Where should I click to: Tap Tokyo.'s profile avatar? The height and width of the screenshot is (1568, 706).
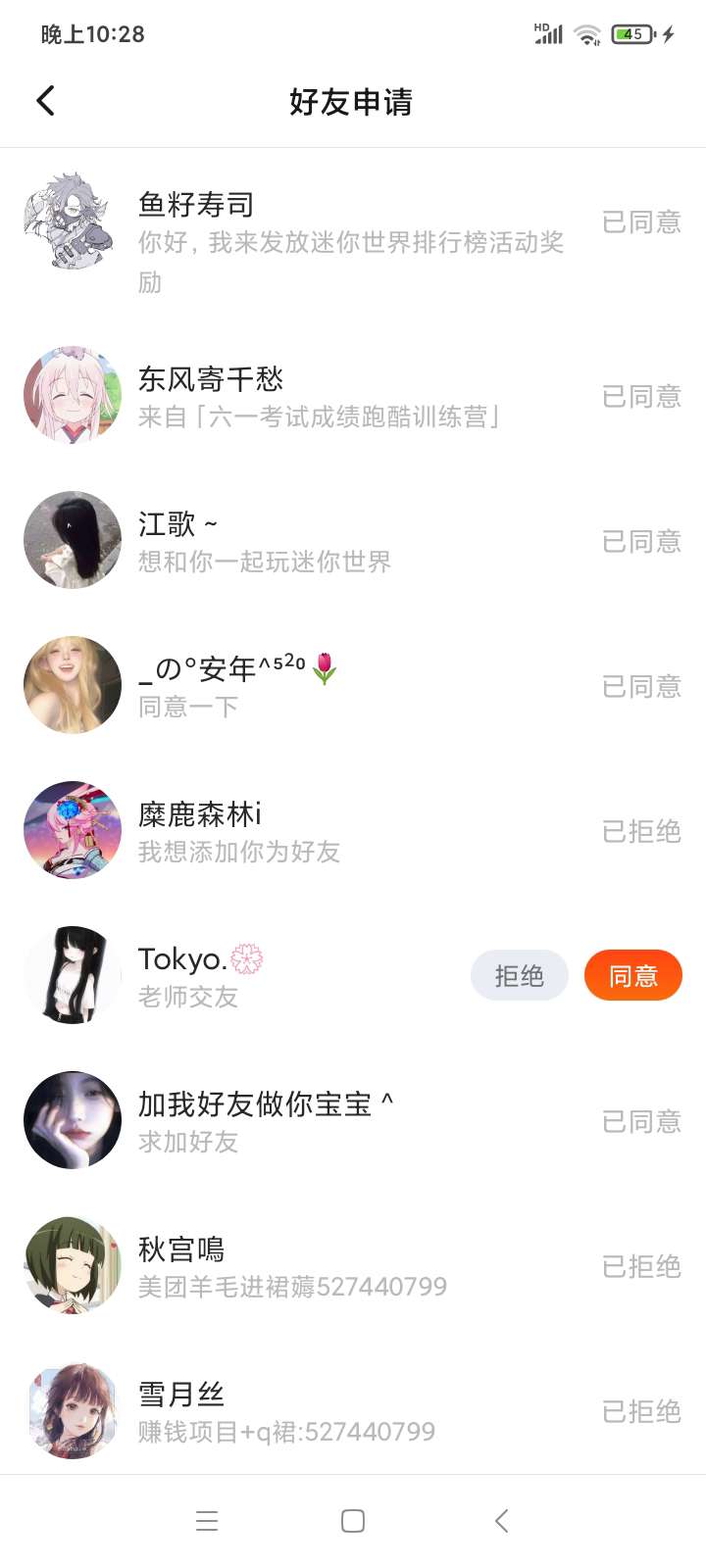(73, 976)
